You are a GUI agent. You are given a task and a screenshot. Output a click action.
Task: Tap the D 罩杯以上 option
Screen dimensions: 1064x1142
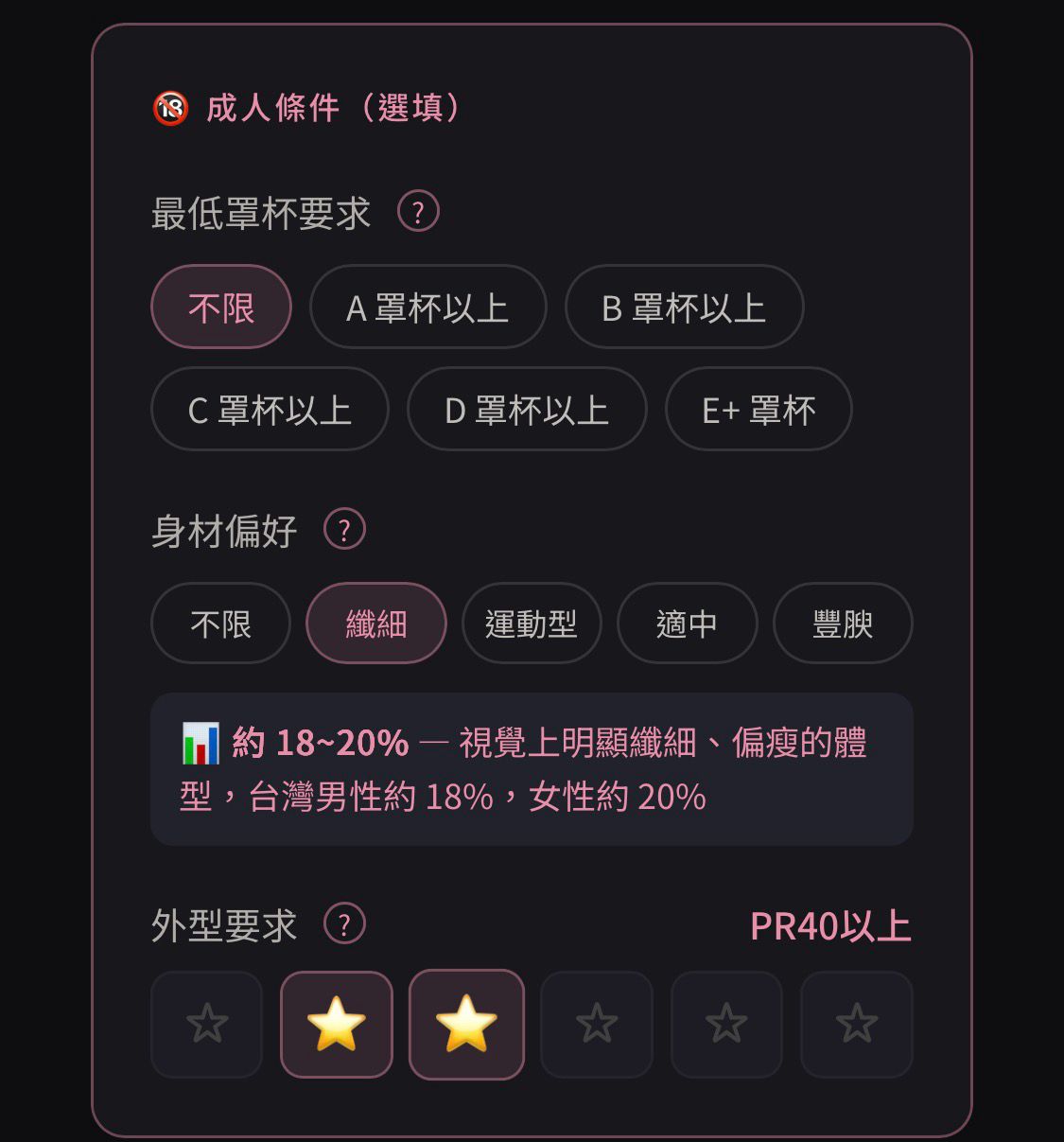527,410
